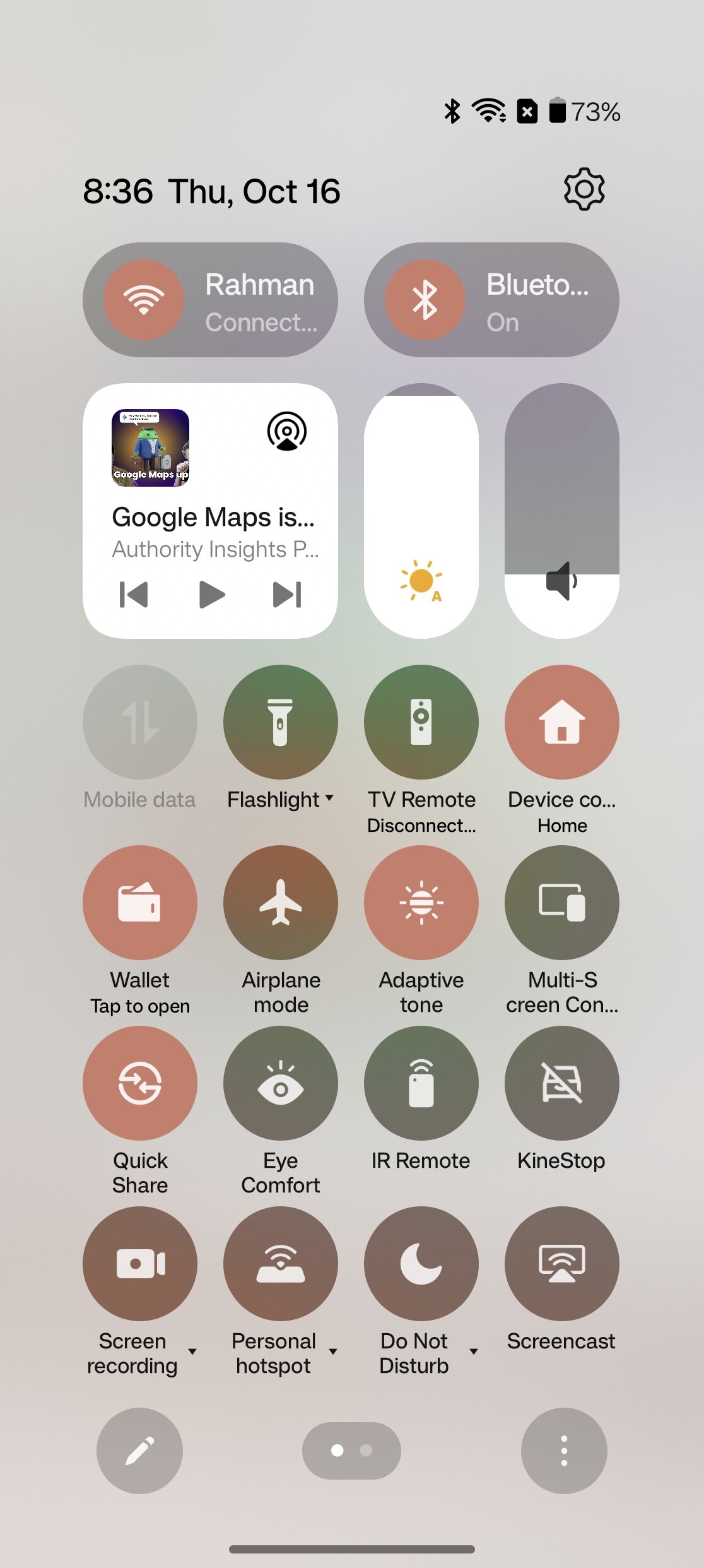The width and height of the screenshot is (704, 1568).
Task: Open the settings gear icon
Action: click(x=584, y=189)
